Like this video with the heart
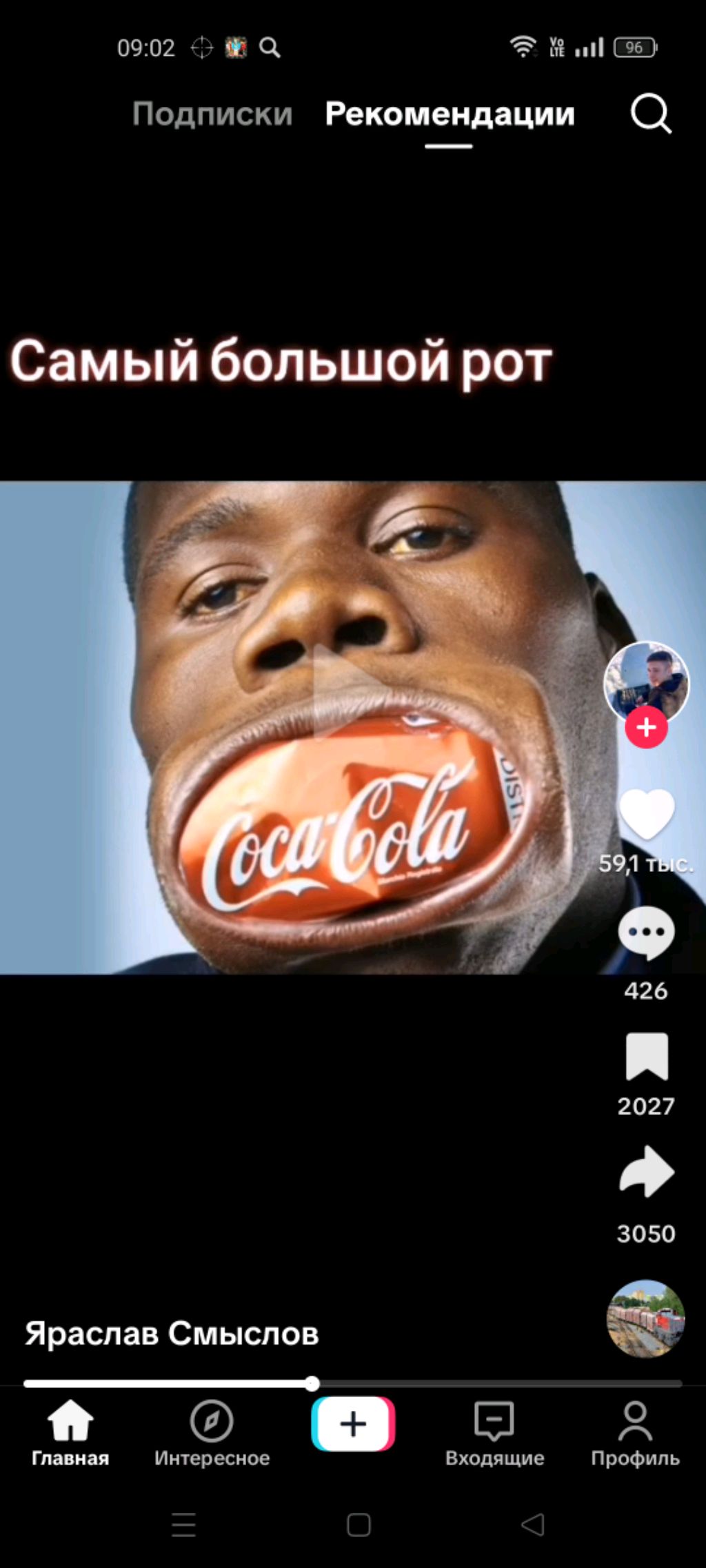 (x=646, y=814)
